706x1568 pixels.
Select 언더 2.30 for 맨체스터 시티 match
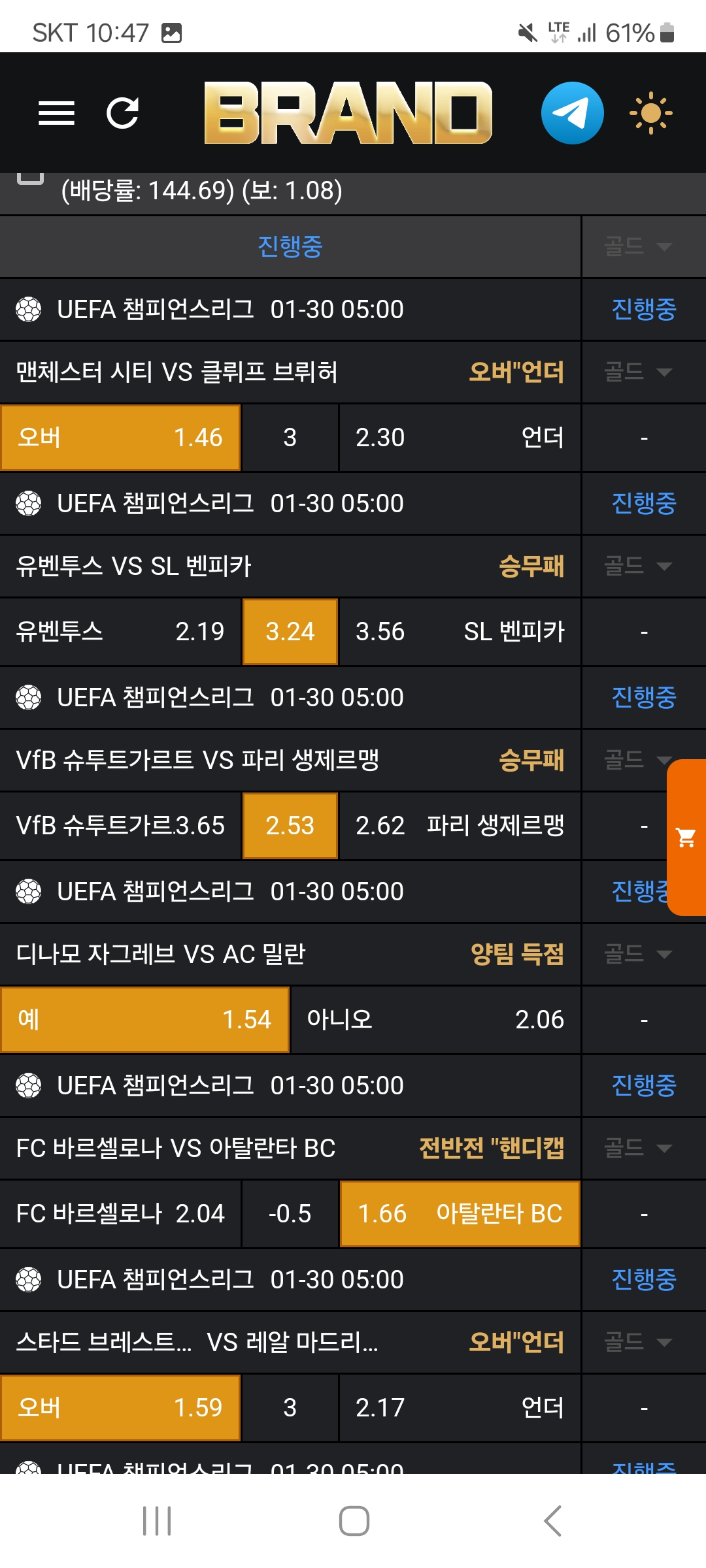459,438
